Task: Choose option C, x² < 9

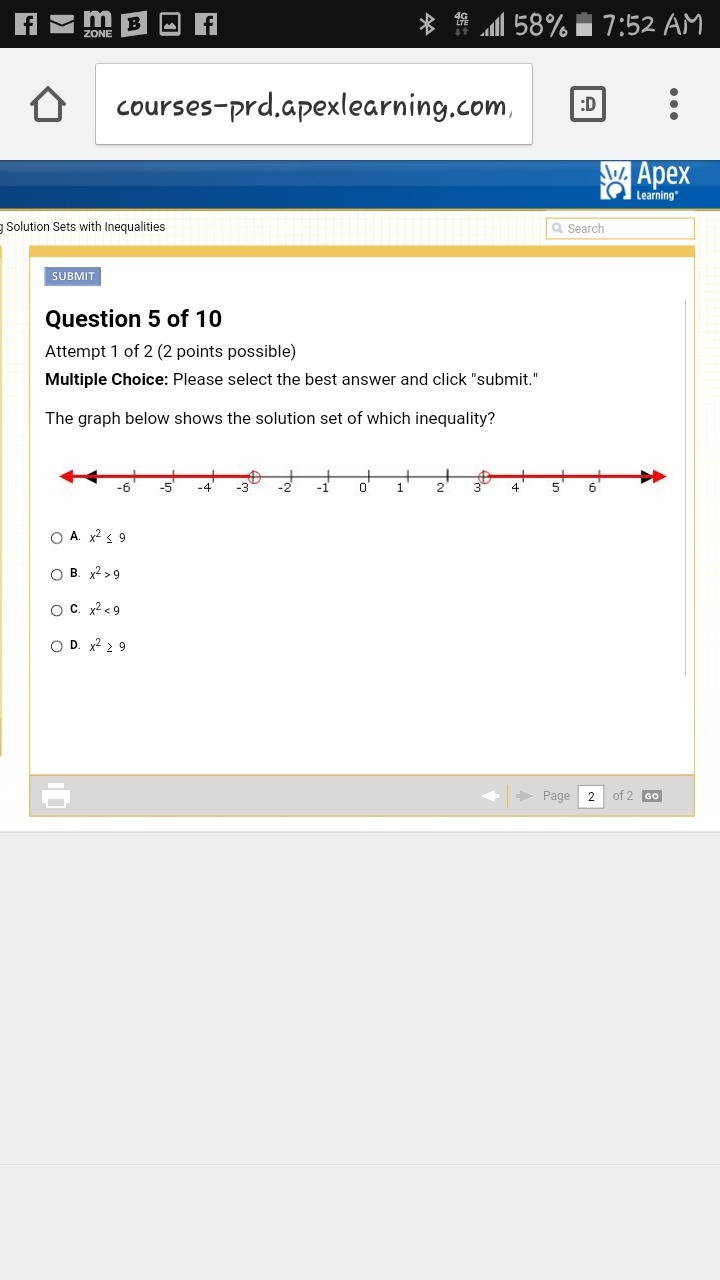Action: (x=57, y=610)
